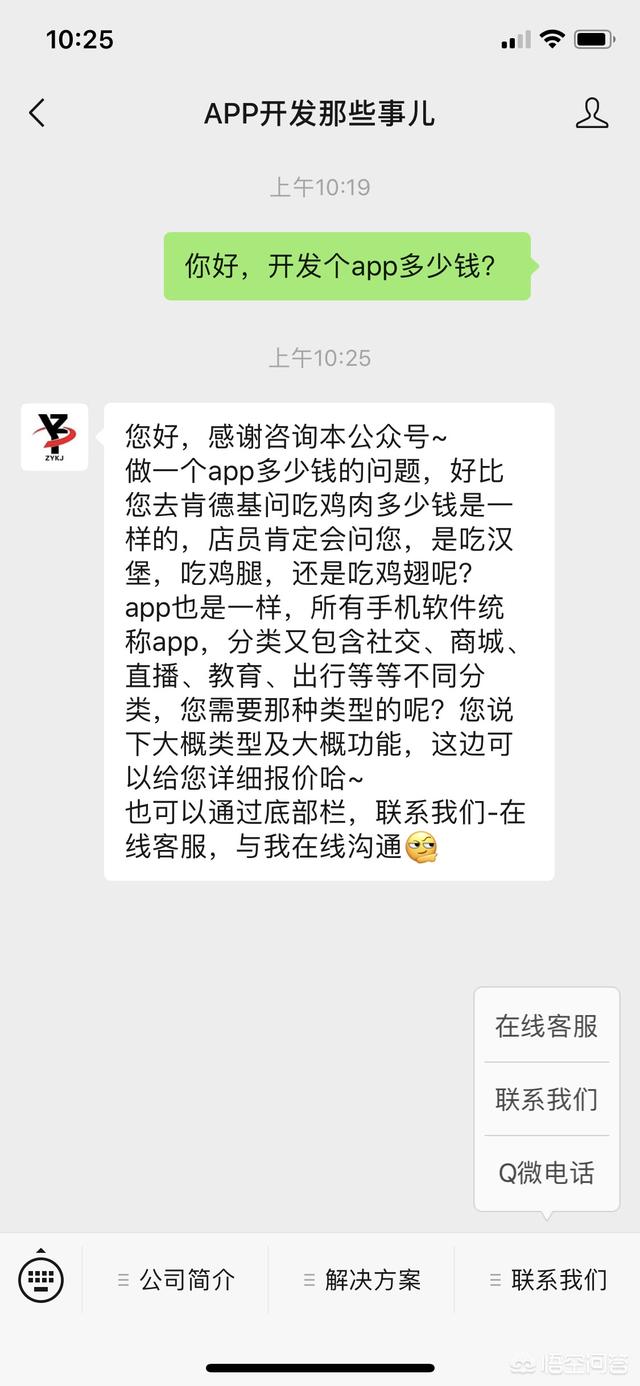Viewport: 640px width, 1386px height.
Task: Tap the 联系我们 bottom bar tab
Action: (x=548, y=1280)
